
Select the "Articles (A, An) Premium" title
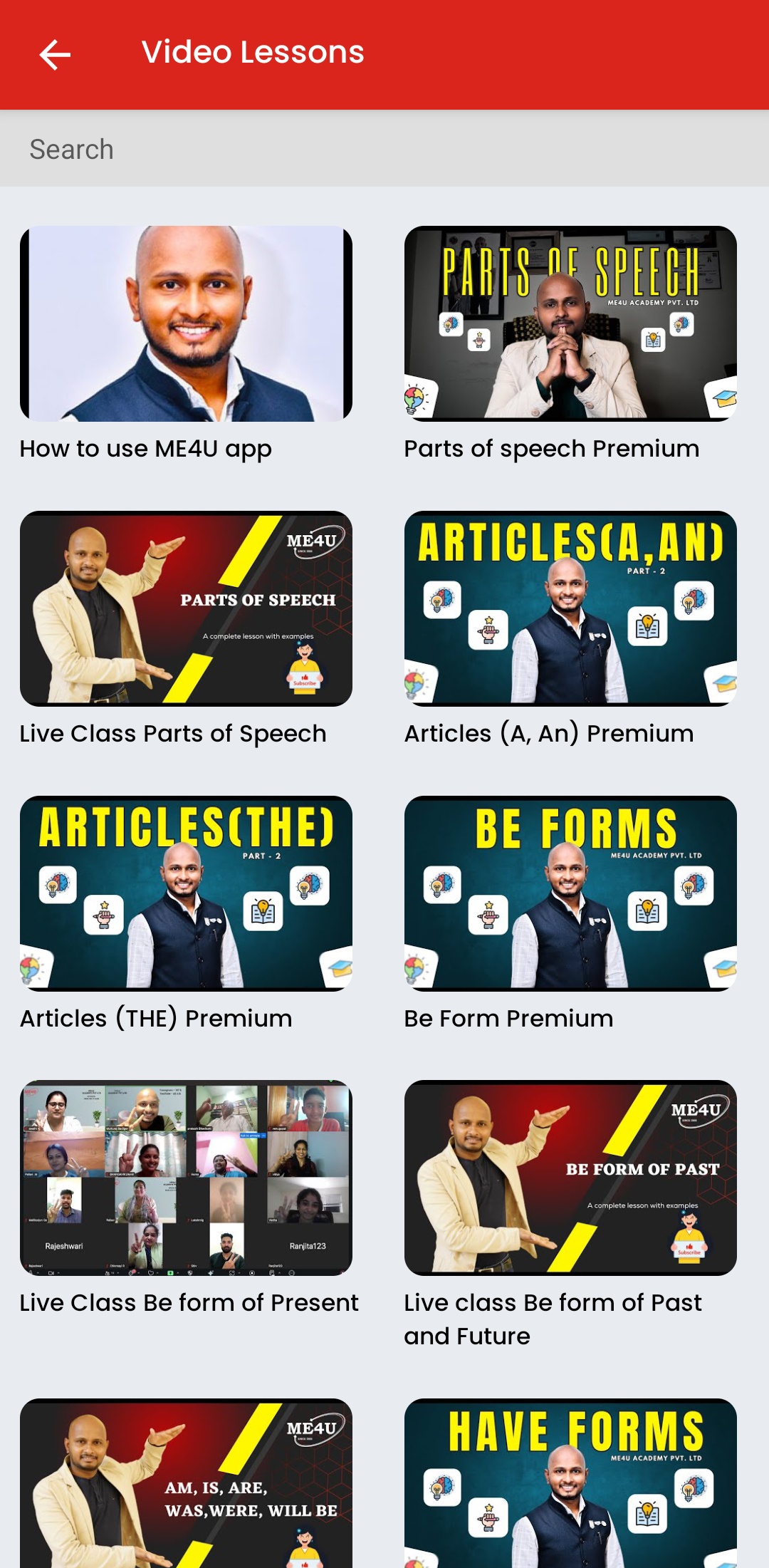point(549,733)
